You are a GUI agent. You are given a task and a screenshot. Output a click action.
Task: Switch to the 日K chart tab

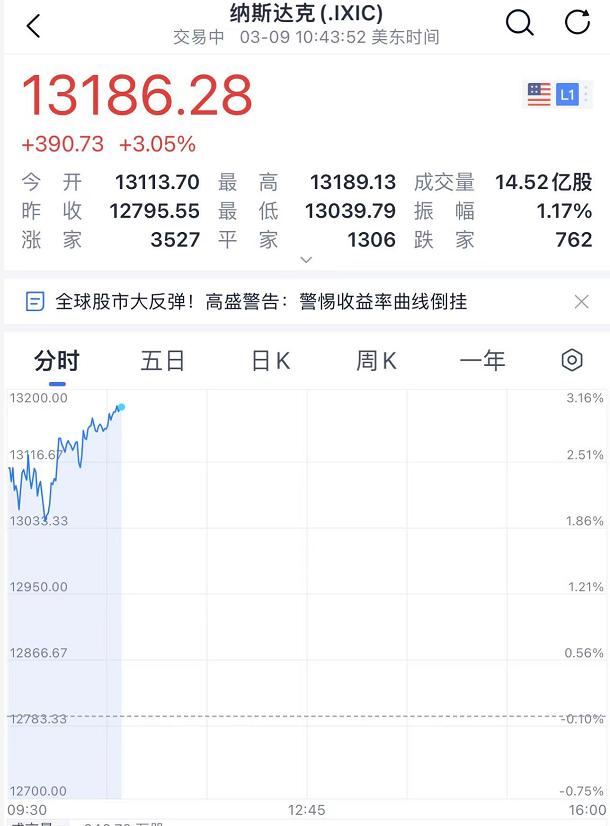pyautogui.click(x=270, y=361)
